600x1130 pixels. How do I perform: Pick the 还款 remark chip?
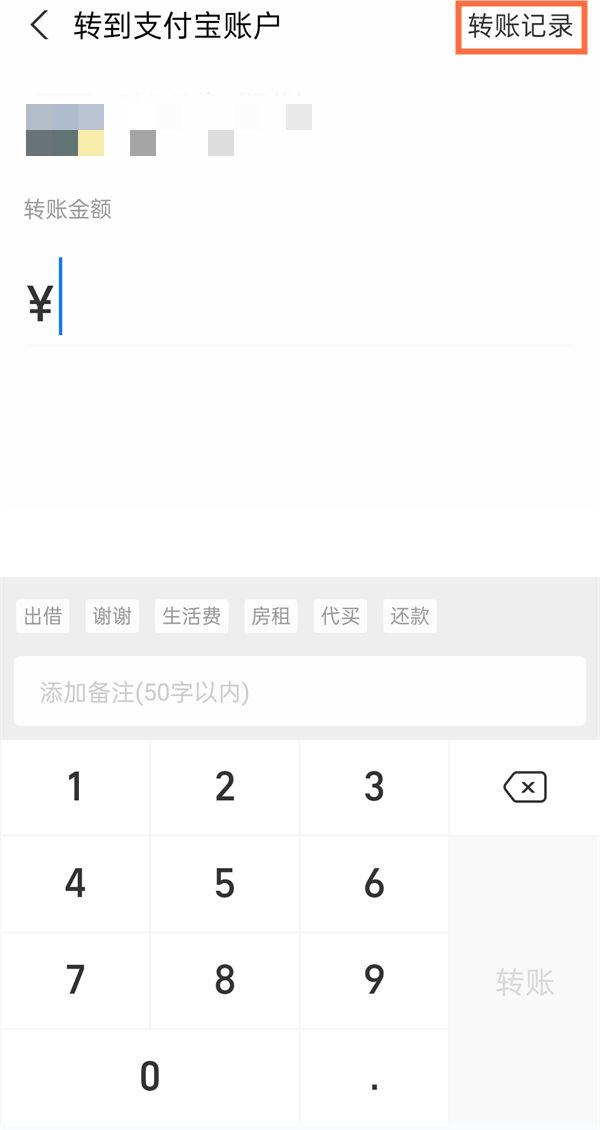pyautogui.click(x=410, y=616)
